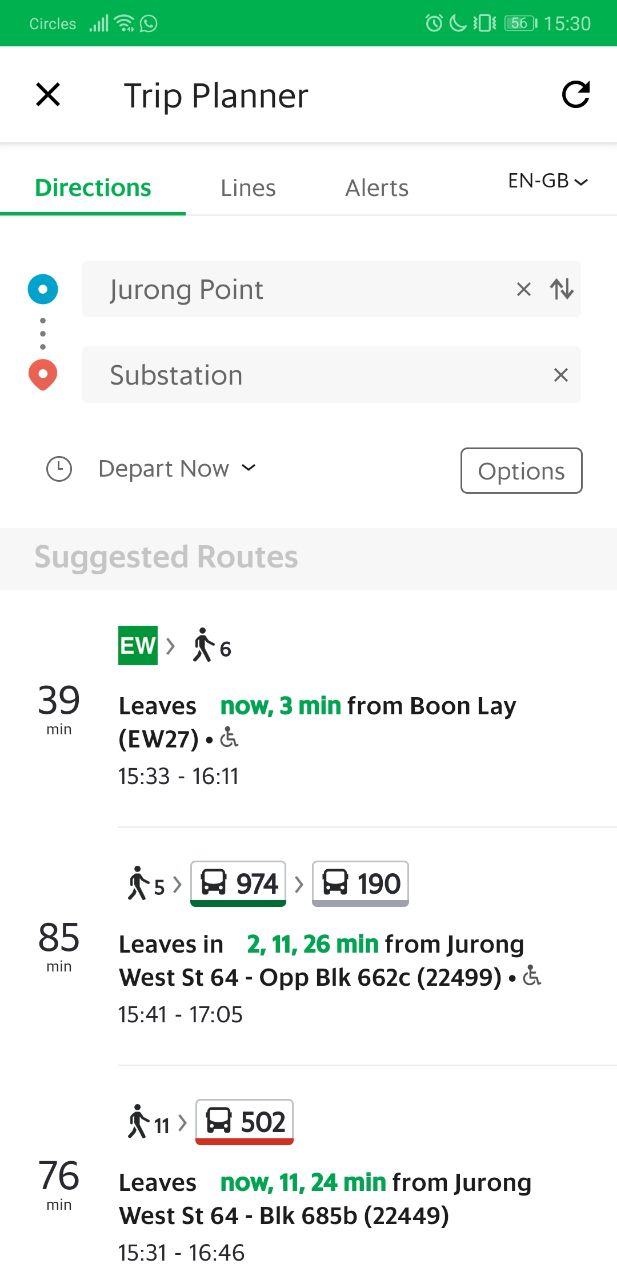Switch to the Alerts tab
The height and width of the screenshot is (1280, 617).
377,188
